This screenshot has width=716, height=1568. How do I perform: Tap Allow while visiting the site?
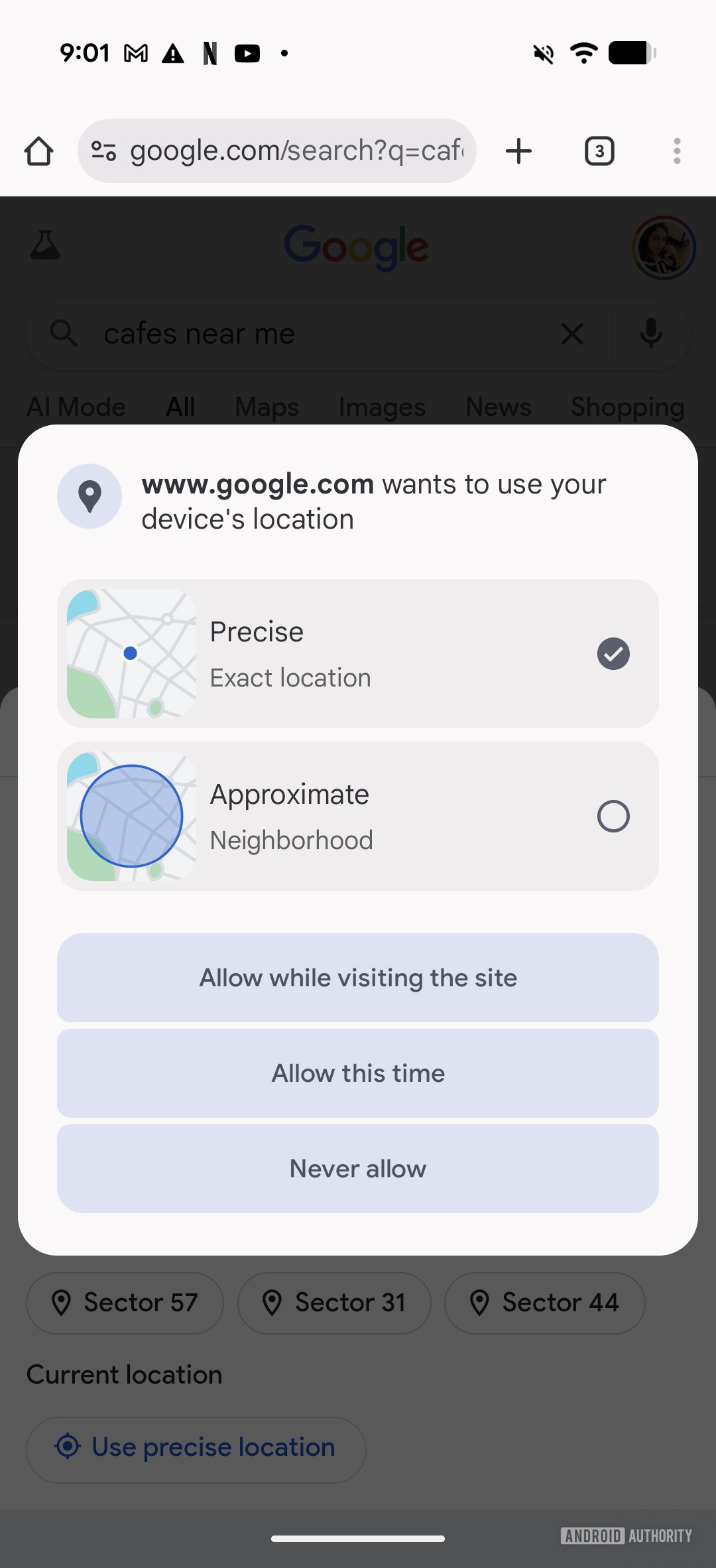[358, 978]
